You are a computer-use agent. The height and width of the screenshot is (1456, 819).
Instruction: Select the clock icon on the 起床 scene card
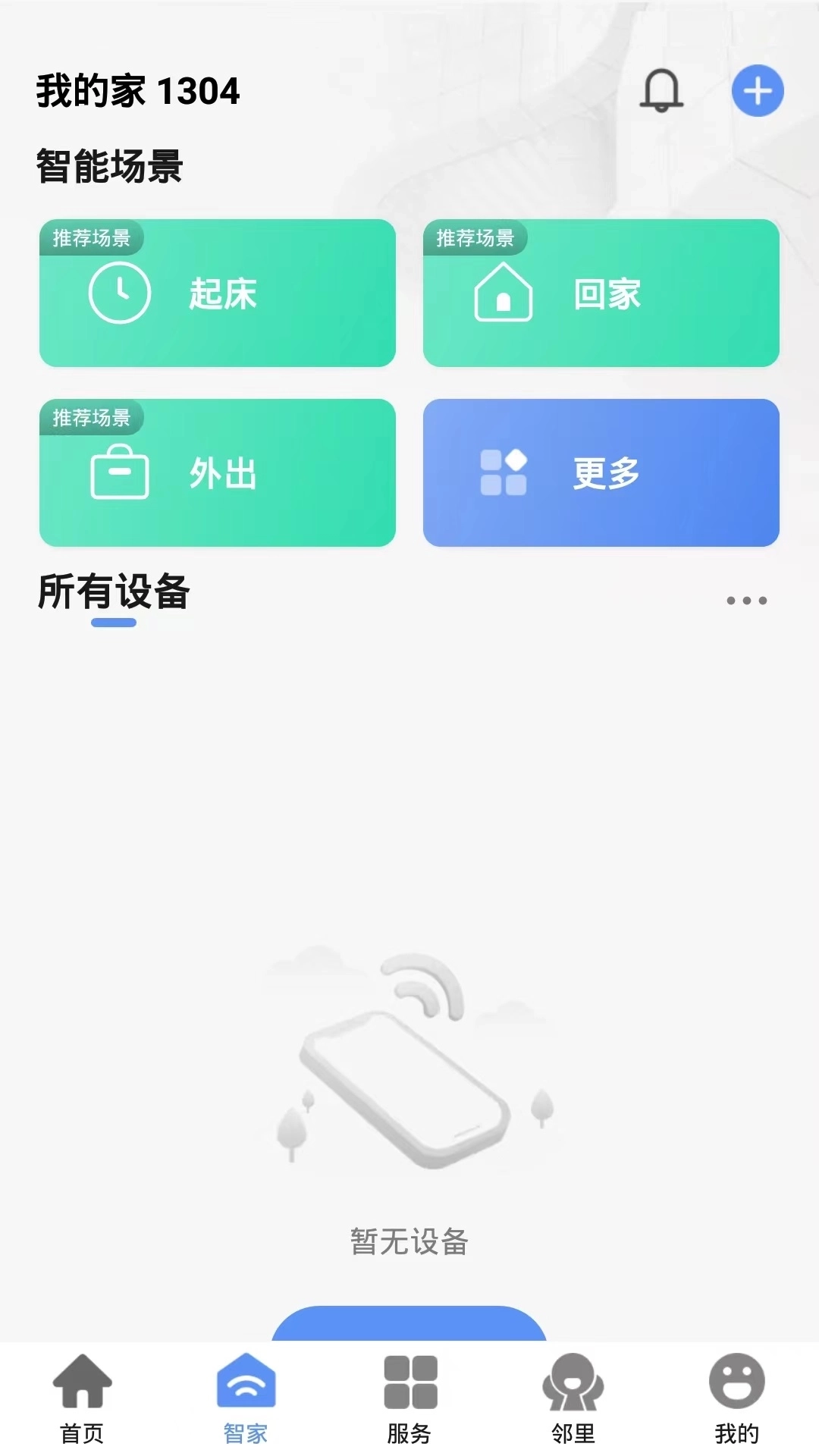[120, 294]
